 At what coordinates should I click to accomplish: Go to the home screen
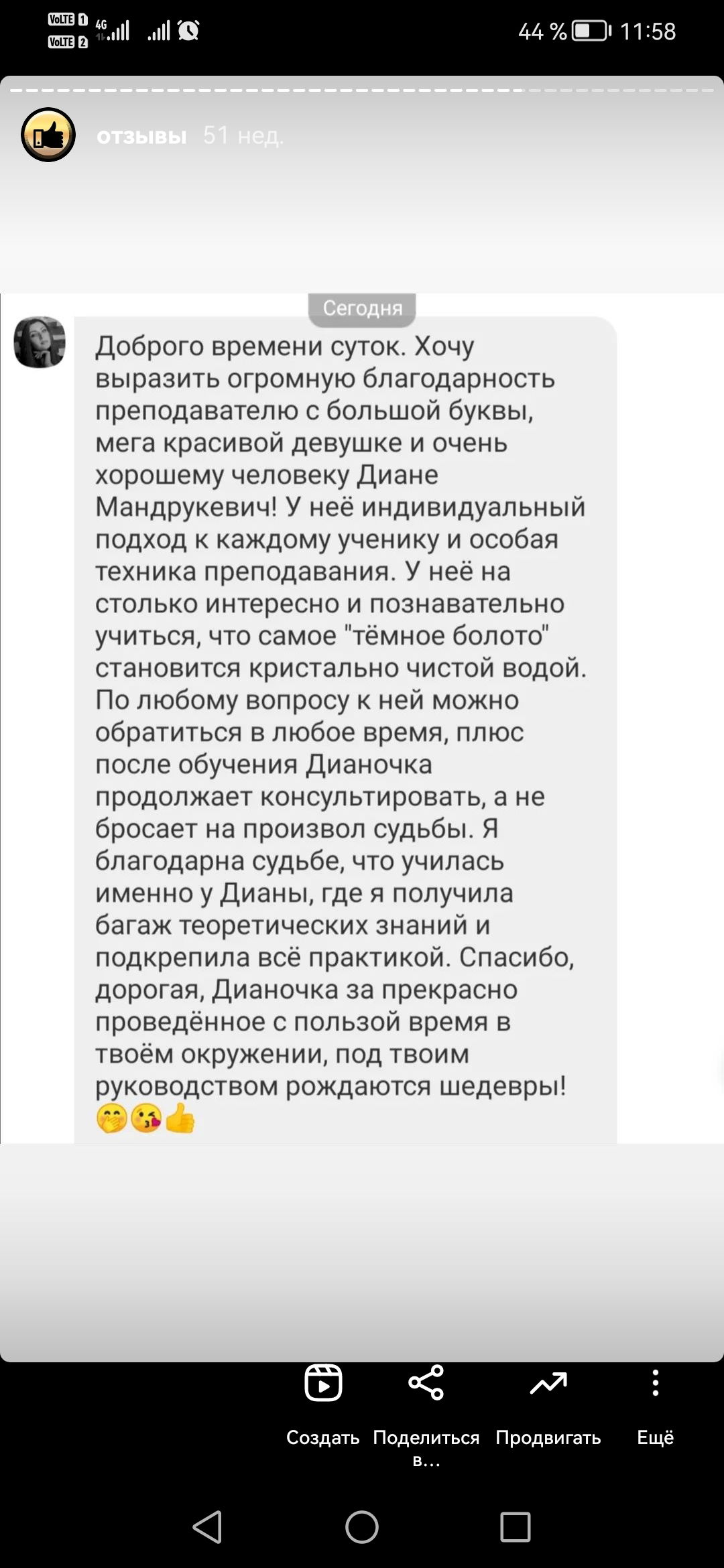tap(362, 1527)
